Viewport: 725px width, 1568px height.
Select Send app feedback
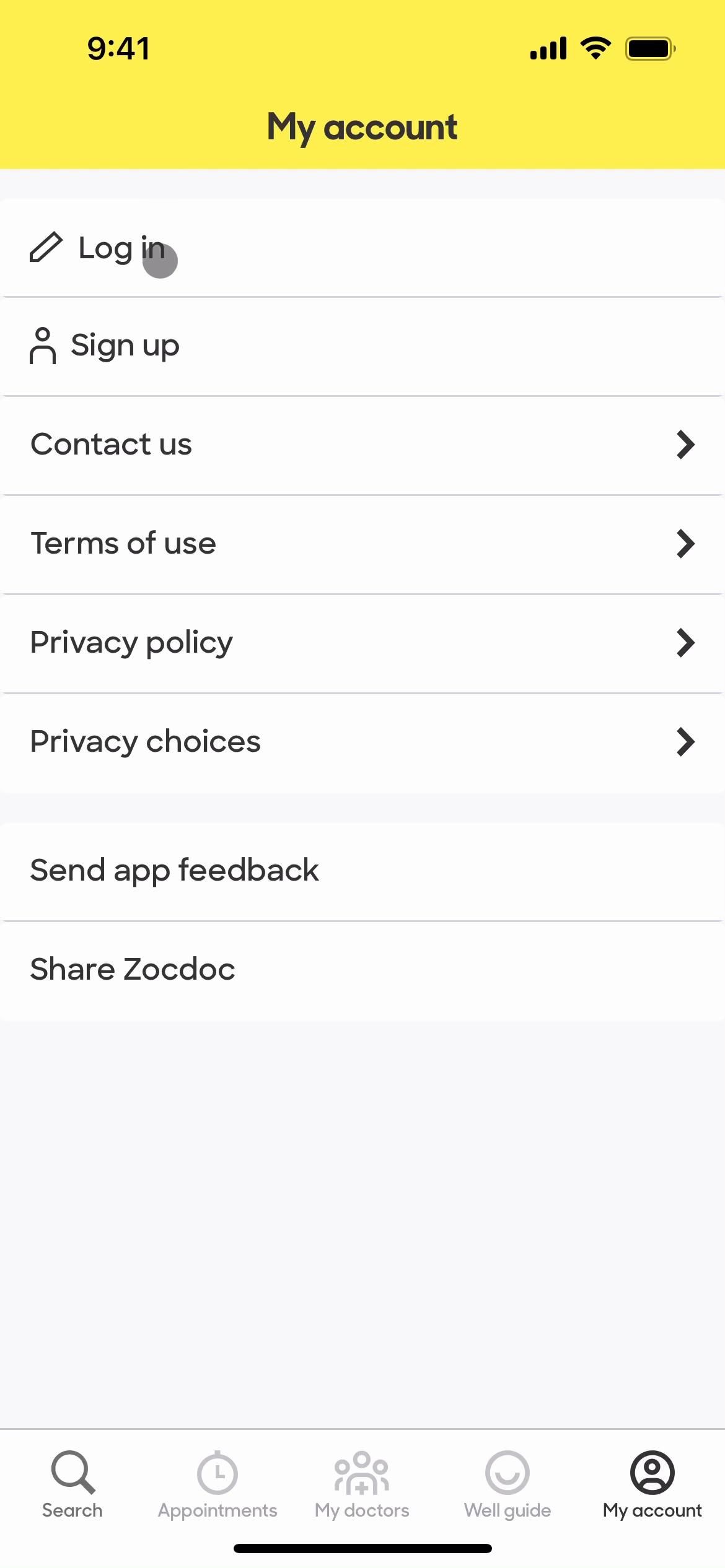[362, 871]
